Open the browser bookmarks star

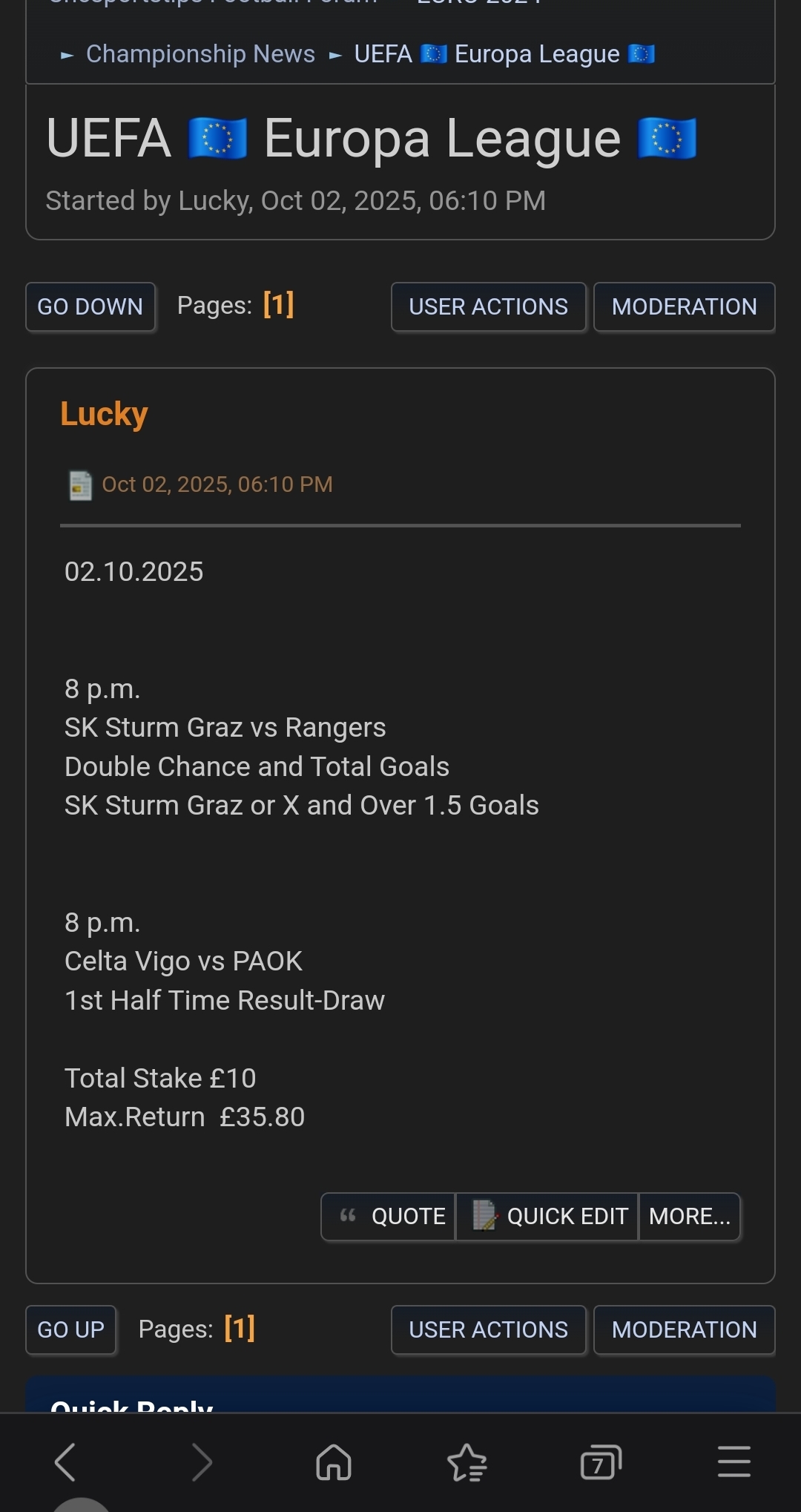[x=467, y=1462]
